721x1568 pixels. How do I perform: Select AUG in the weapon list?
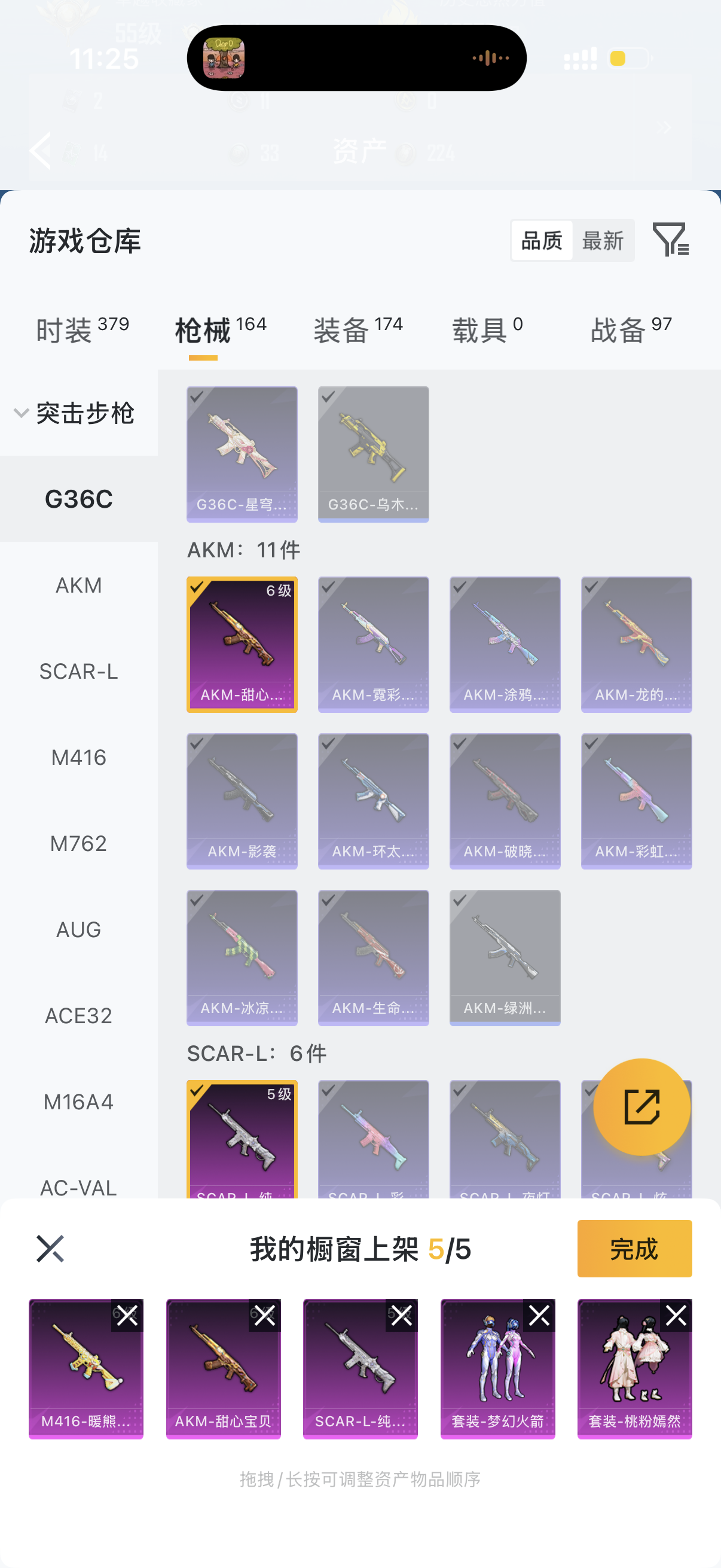[78, 929]
